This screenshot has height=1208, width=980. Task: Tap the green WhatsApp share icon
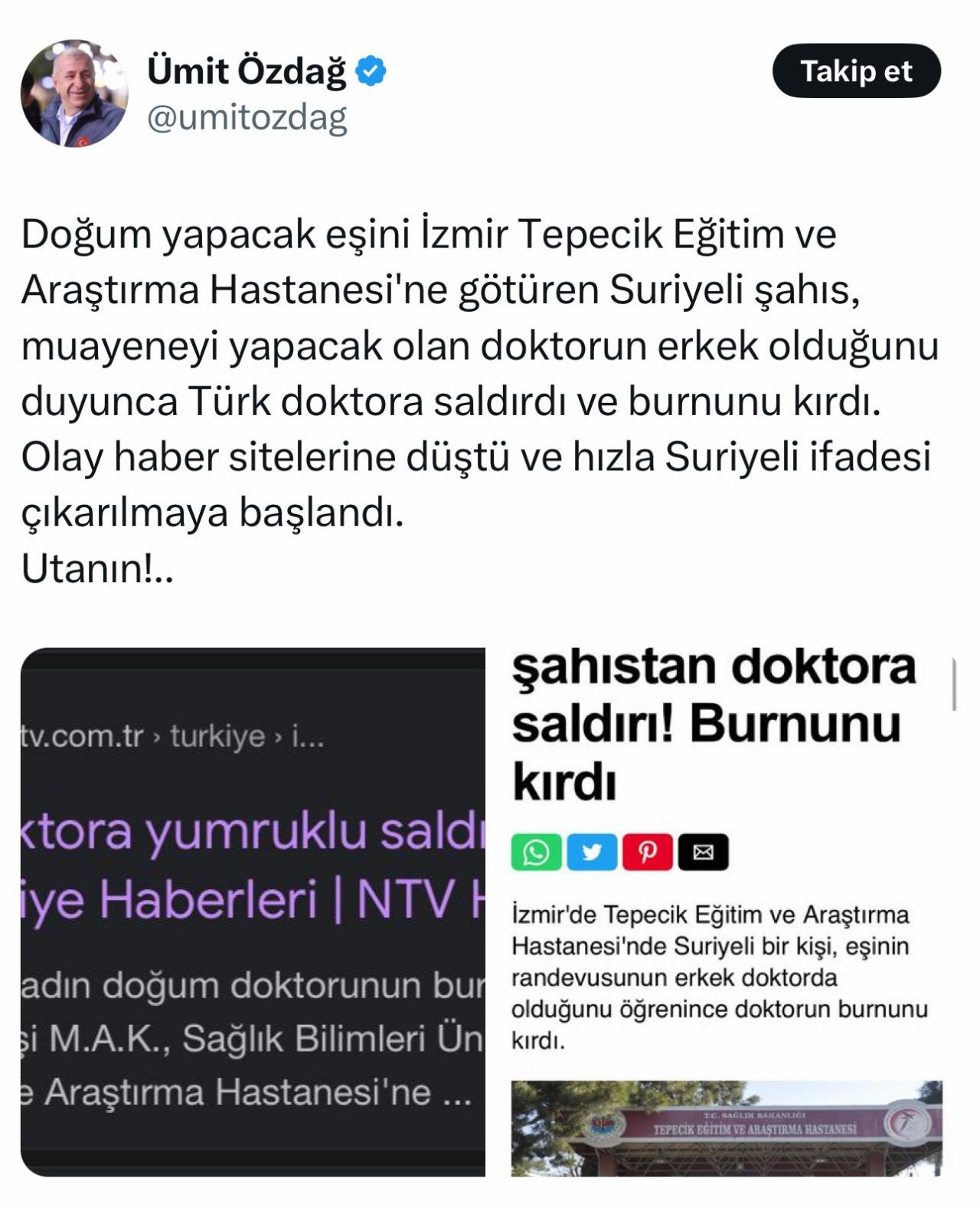[x=538, y=853]
